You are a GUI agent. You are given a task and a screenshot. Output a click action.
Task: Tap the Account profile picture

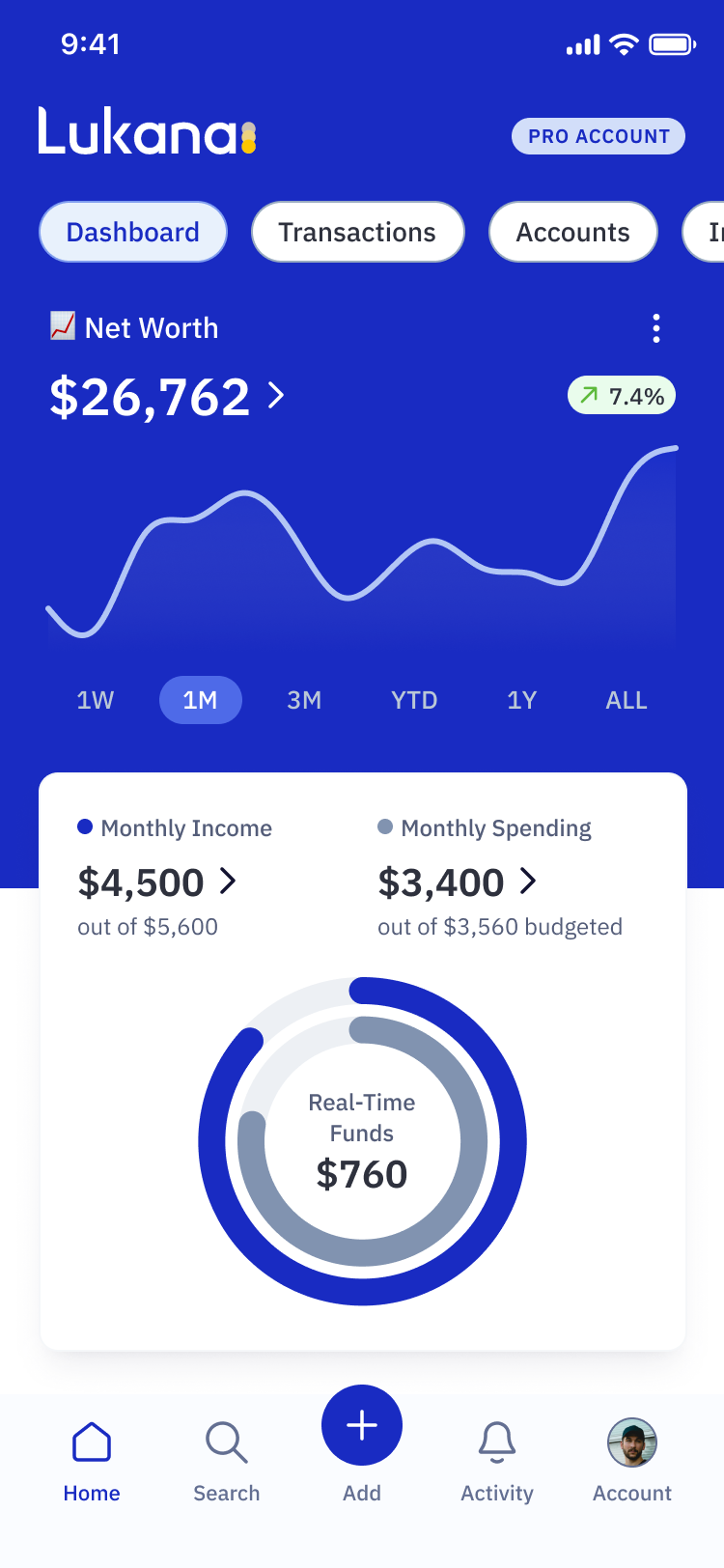point(631,1443)
